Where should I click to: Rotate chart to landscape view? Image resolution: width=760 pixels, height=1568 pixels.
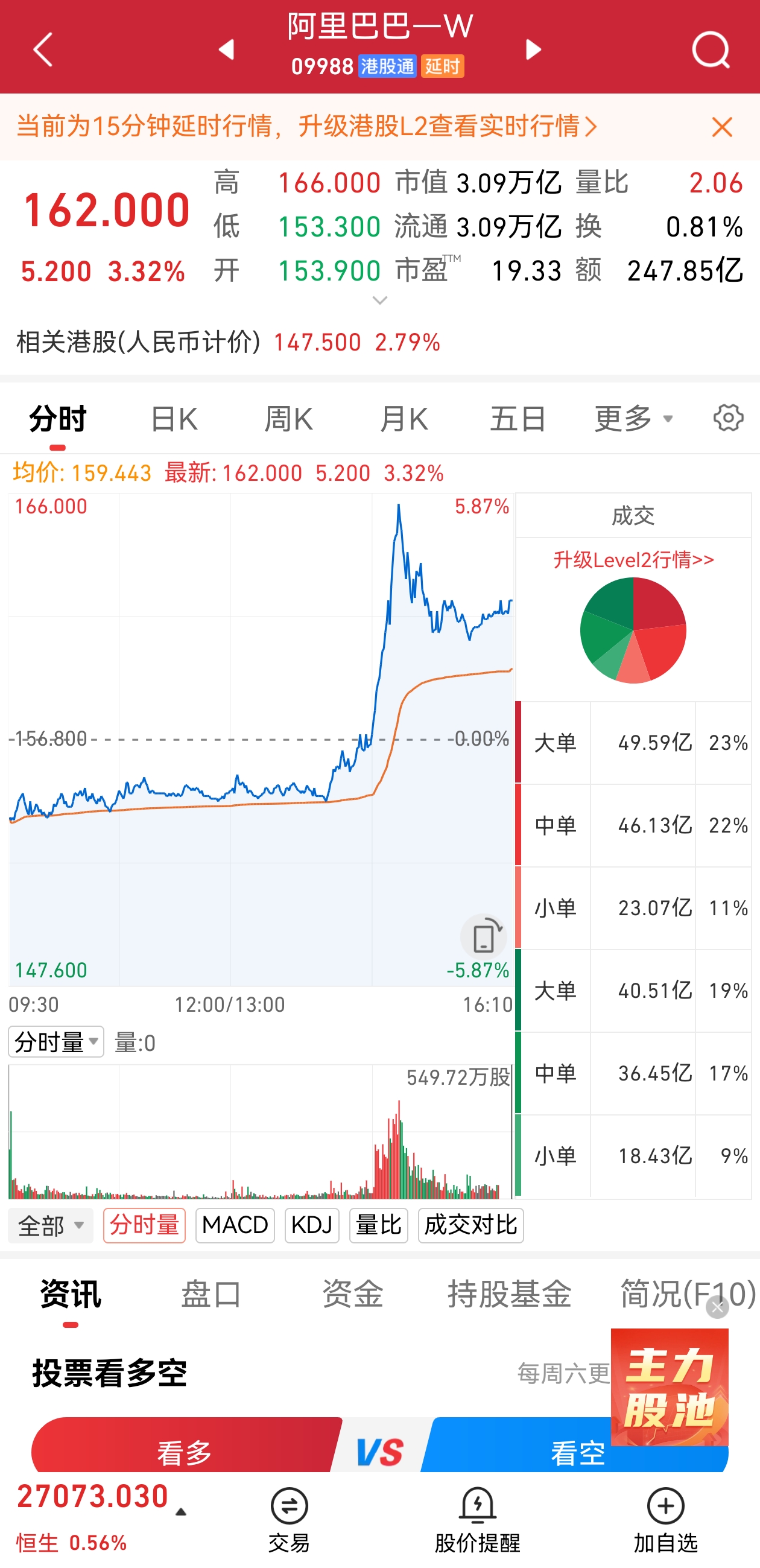[x=484, y=937]
